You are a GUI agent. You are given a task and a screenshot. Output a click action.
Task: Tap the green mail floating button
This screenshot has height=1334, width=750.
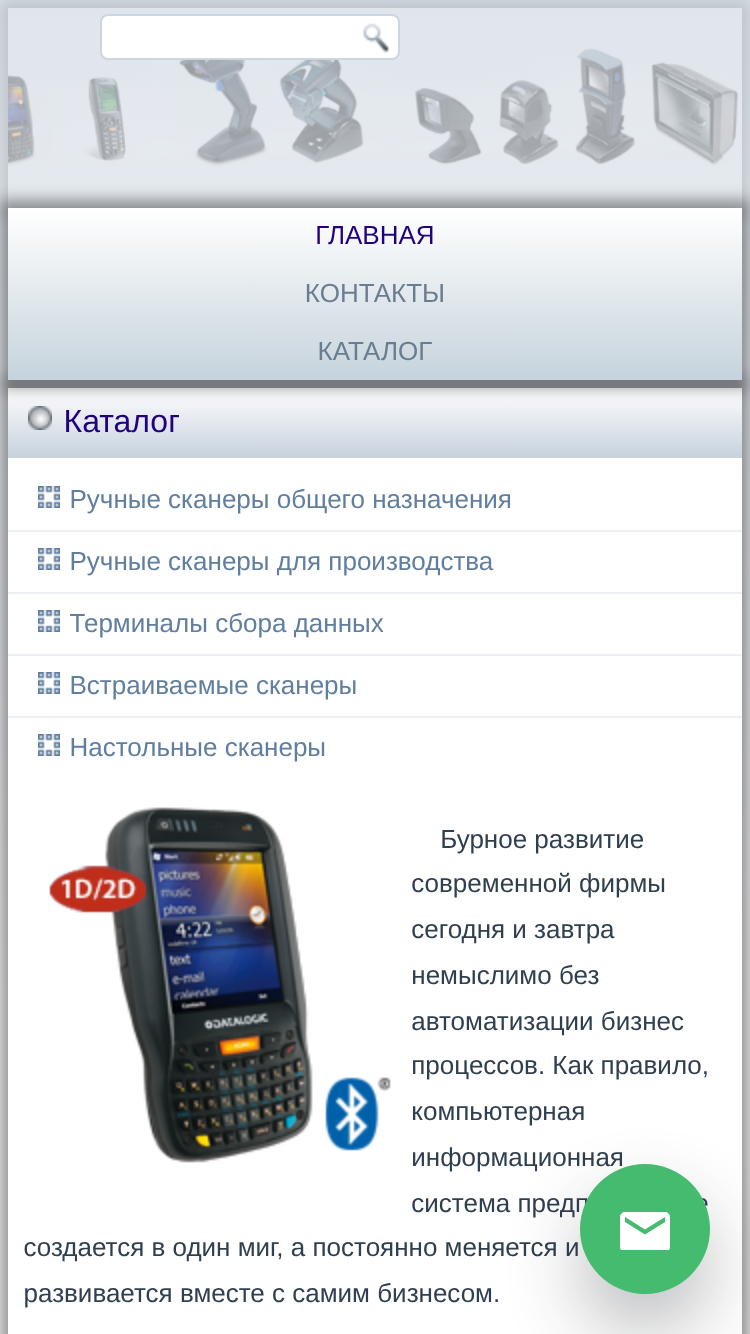point(645,1229)
